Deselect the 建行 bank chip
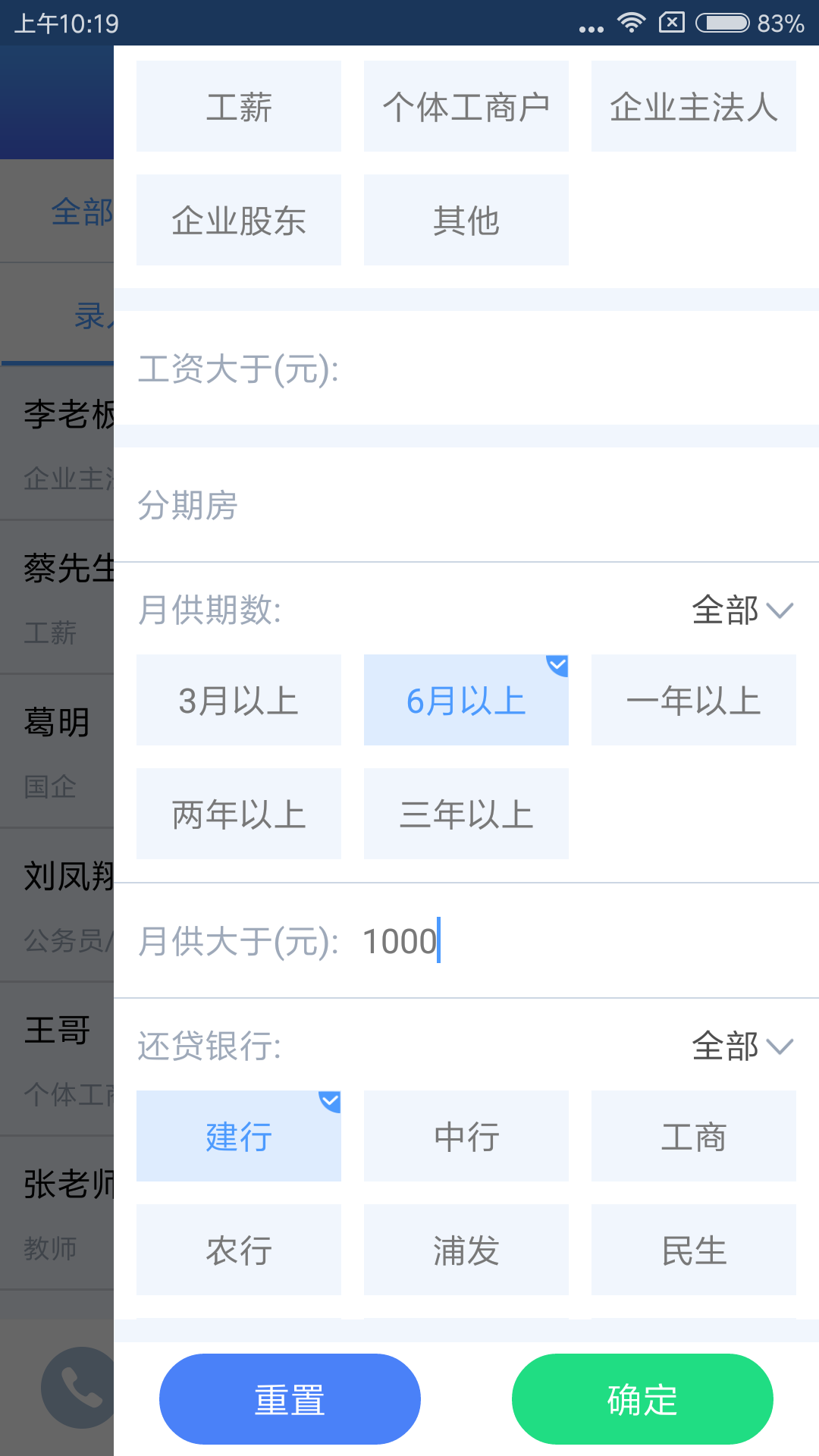 pyautogui.click(x=239, y=1136)
